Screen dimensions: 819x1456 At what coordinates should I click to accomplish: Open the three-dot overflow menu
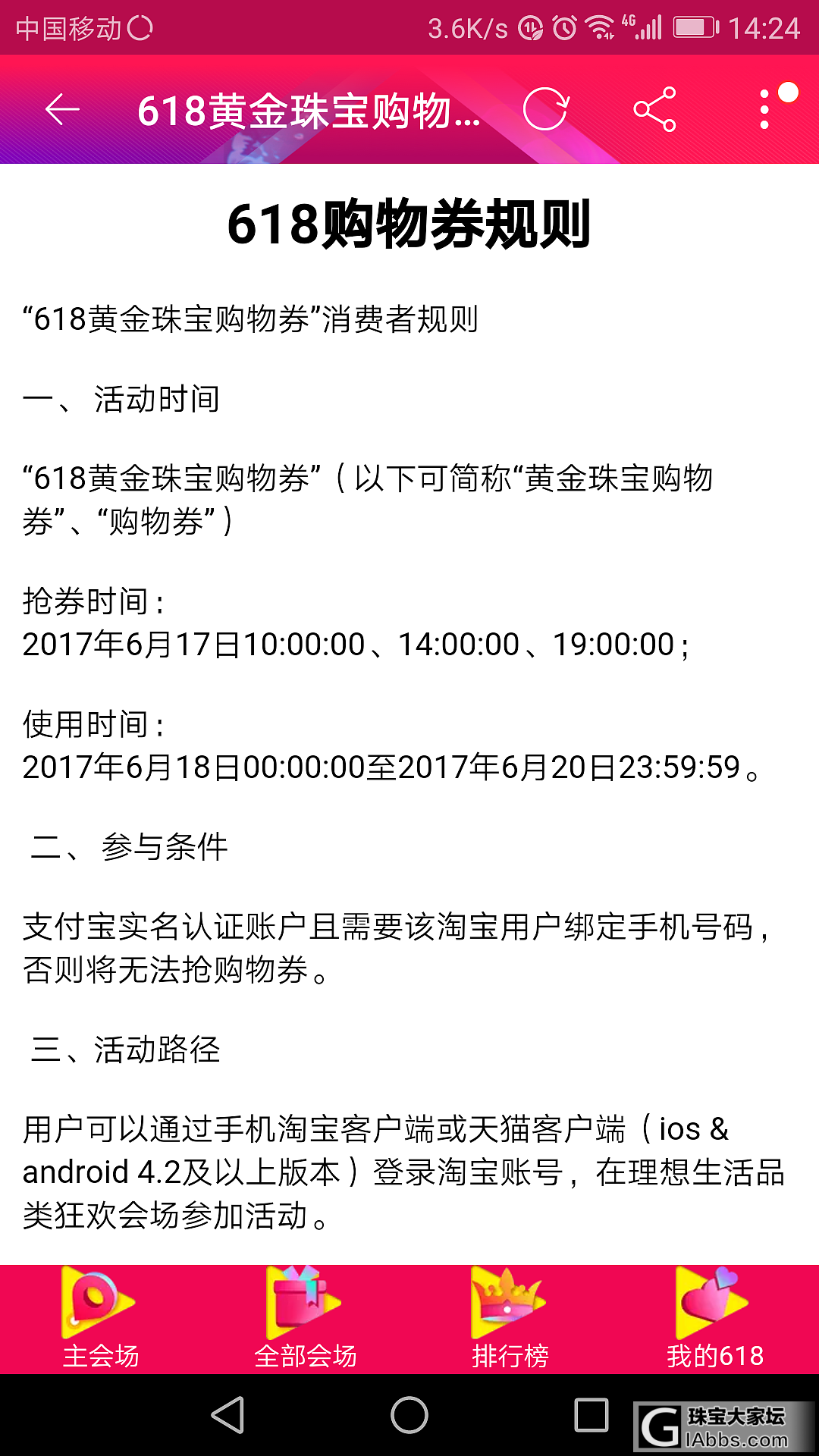(x=764, y=109)
